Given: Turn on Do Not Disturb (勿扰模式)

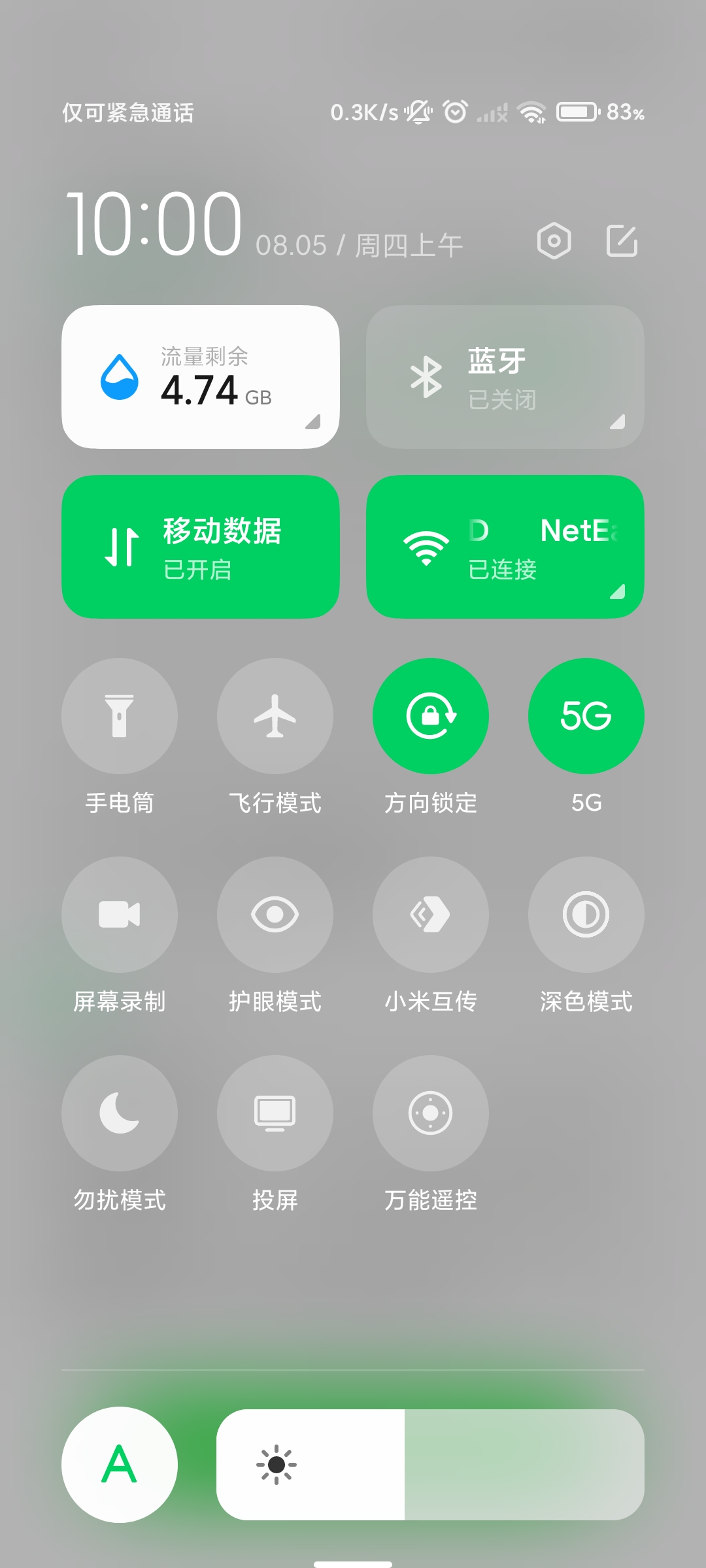Looking at the screenshot, I should (x=120, y=1113).
